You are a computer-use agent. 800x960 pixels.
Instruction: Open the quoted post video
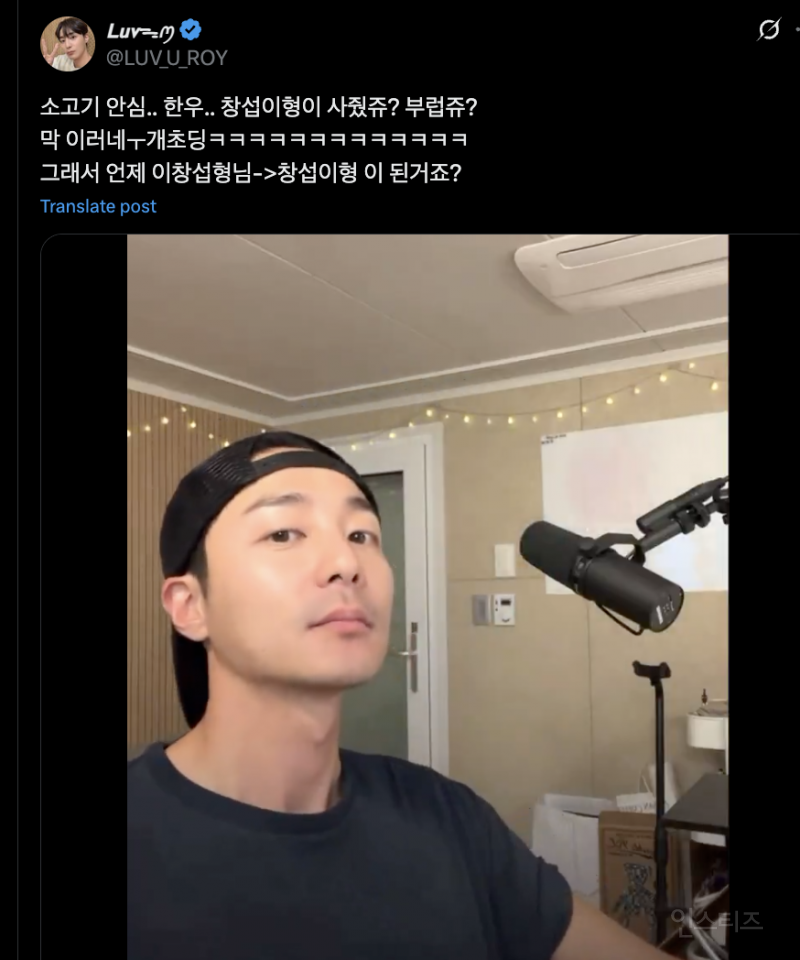coord(427,596)
